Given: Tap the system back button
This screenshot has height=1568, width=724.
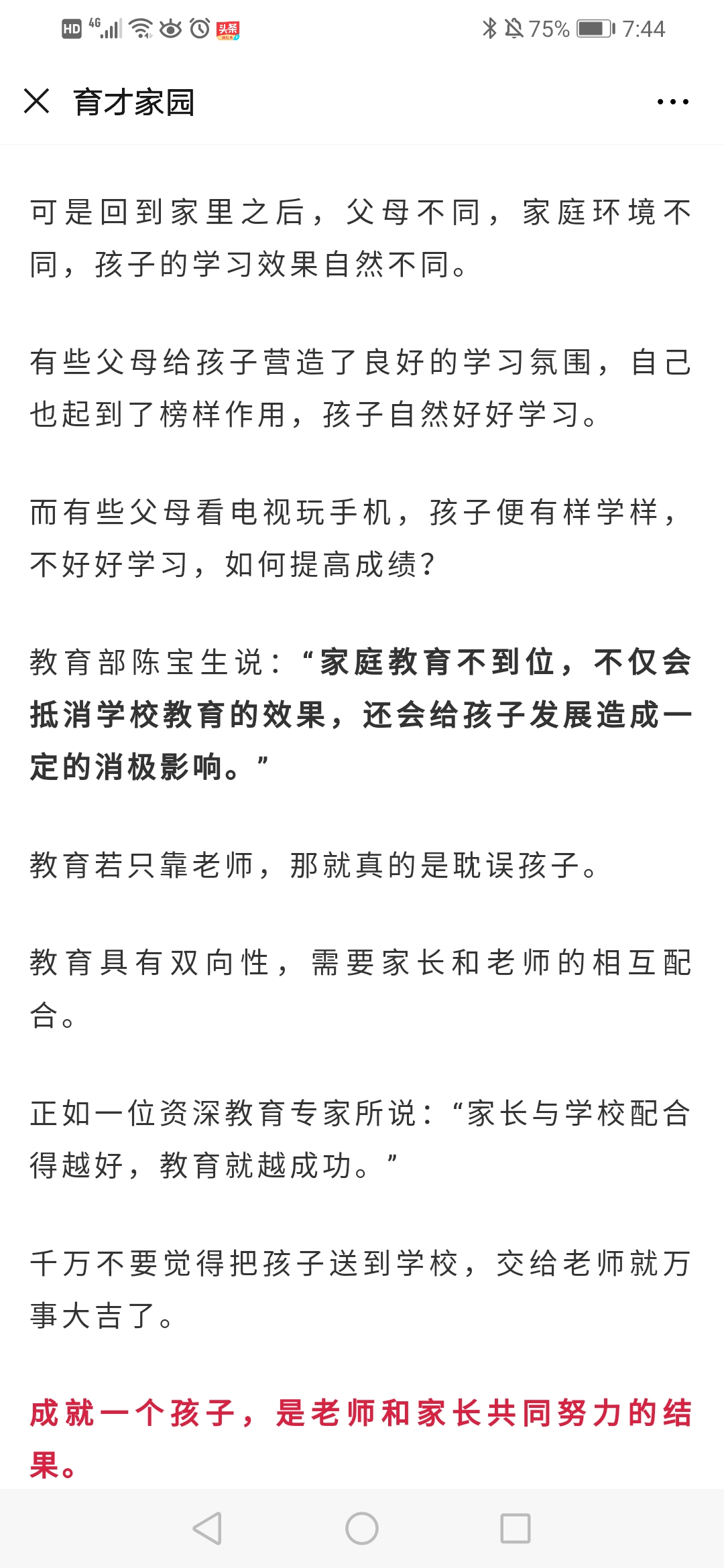Looking at the screenshot, I should tap(207, 1528).
